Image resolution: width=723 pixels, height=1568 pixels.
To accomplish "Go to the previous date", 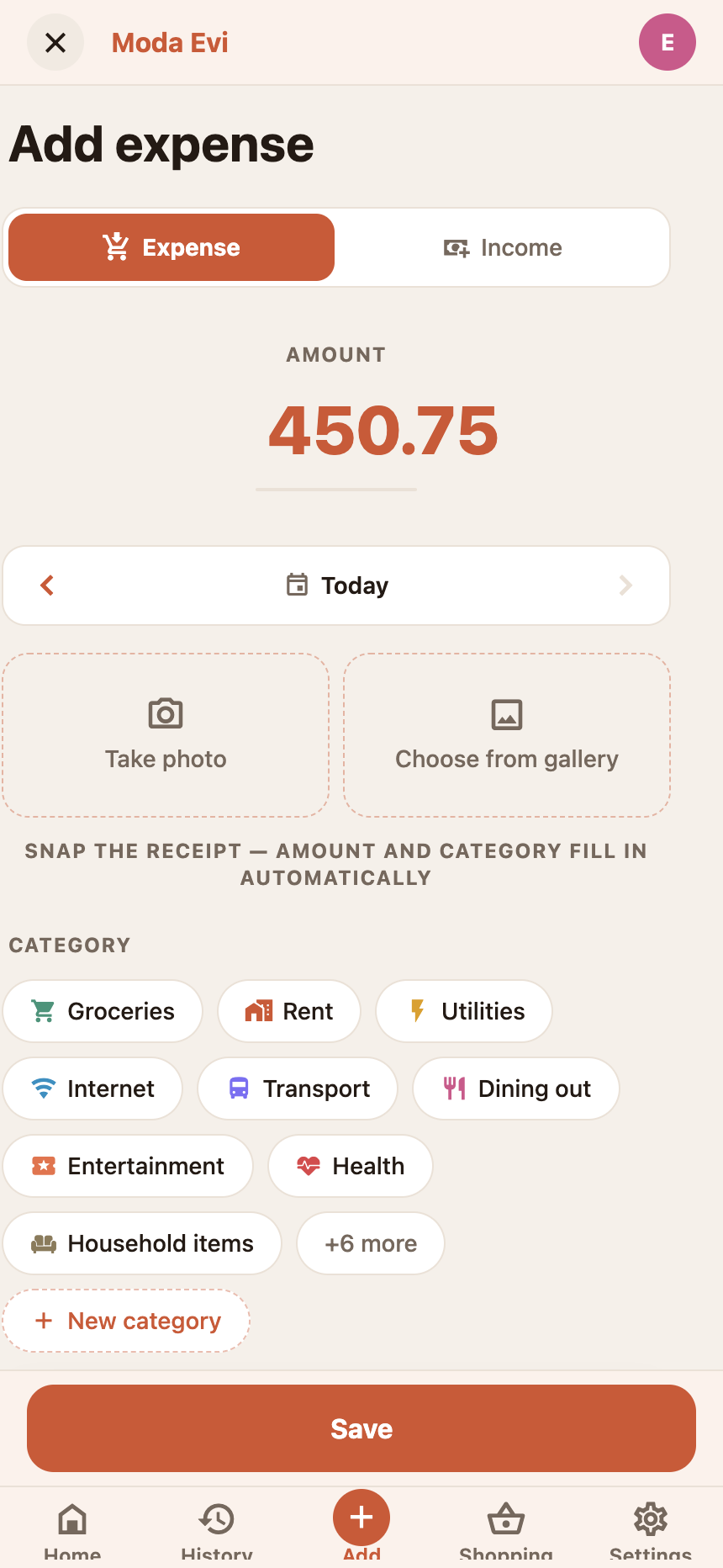I will point(47,585).
